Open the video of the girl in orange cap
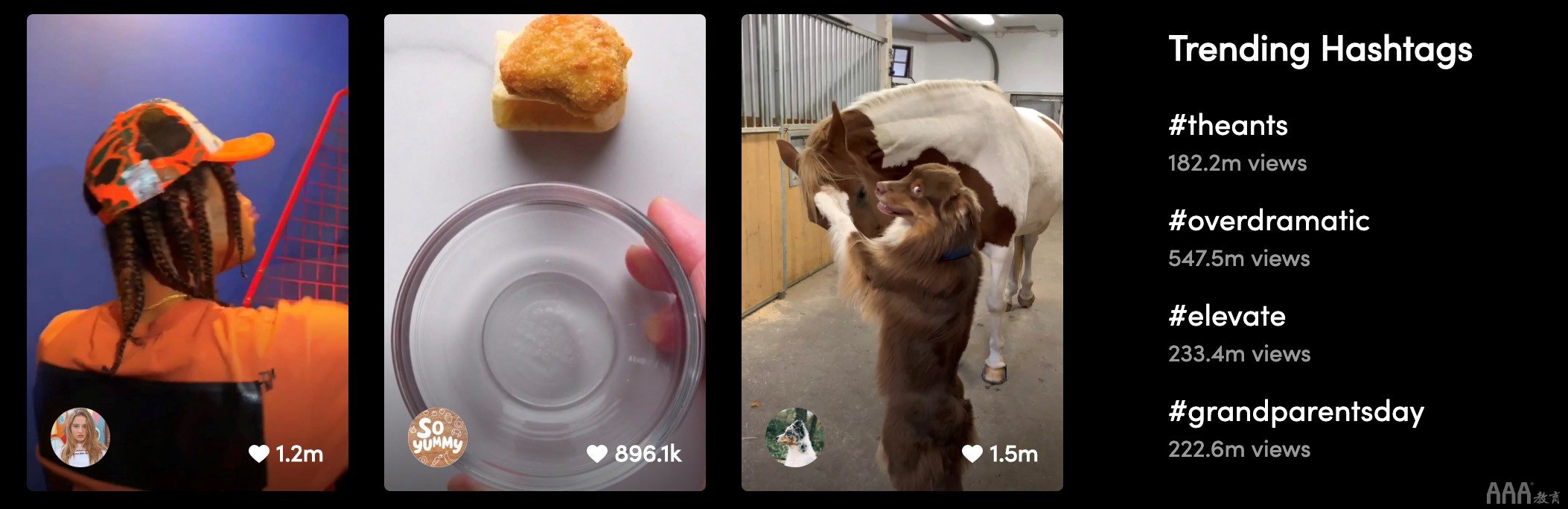The image size is (1568, 509). coord(187,224)
